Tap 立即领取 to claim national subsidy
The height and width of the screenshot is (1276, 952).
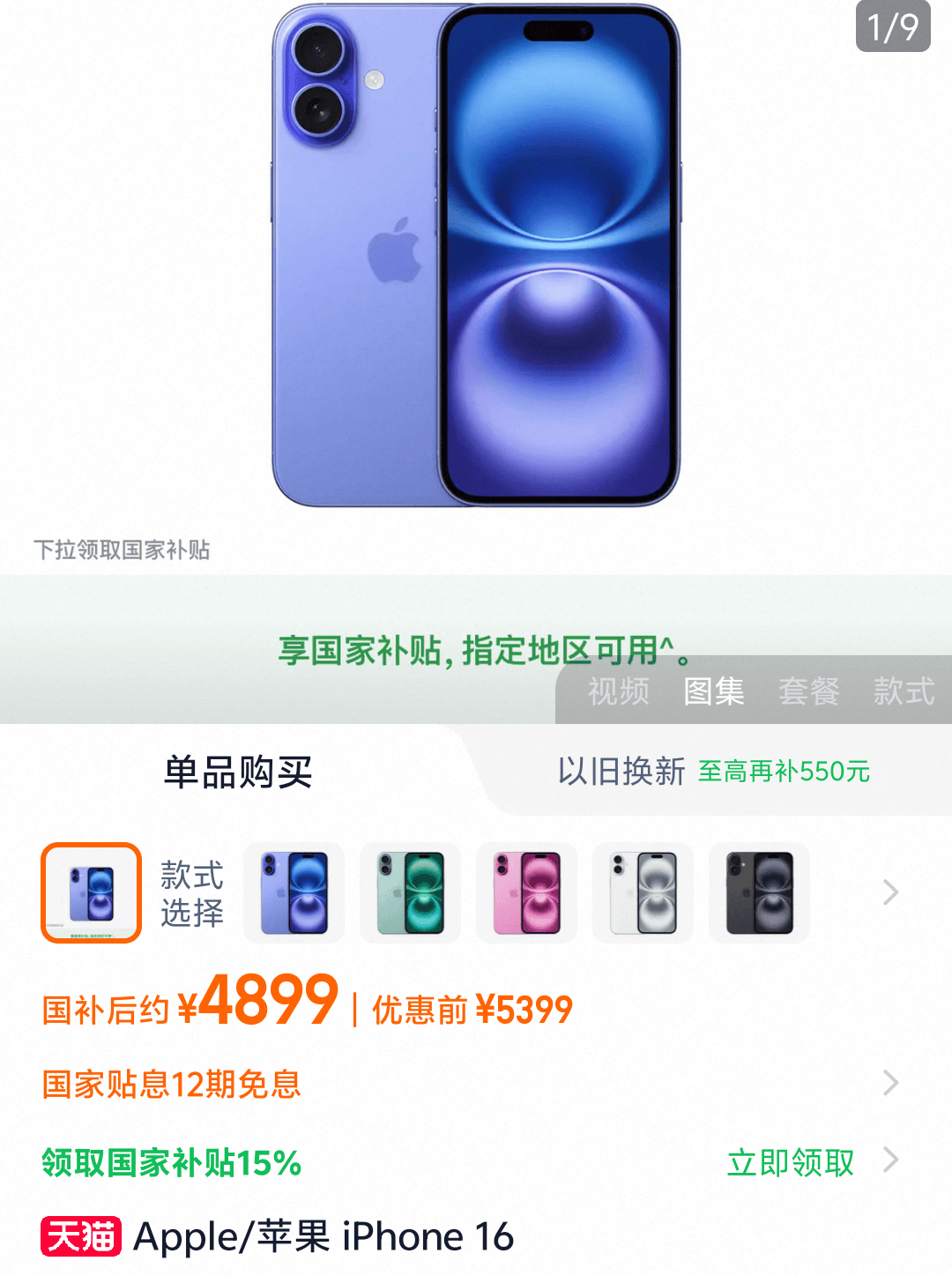point(791,1163)
